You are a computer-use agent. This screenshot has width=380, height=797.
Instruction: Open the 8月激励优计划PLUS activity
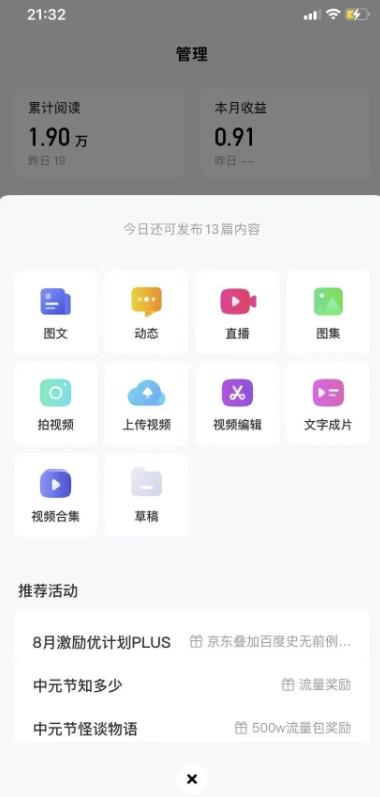coord(192,642)
